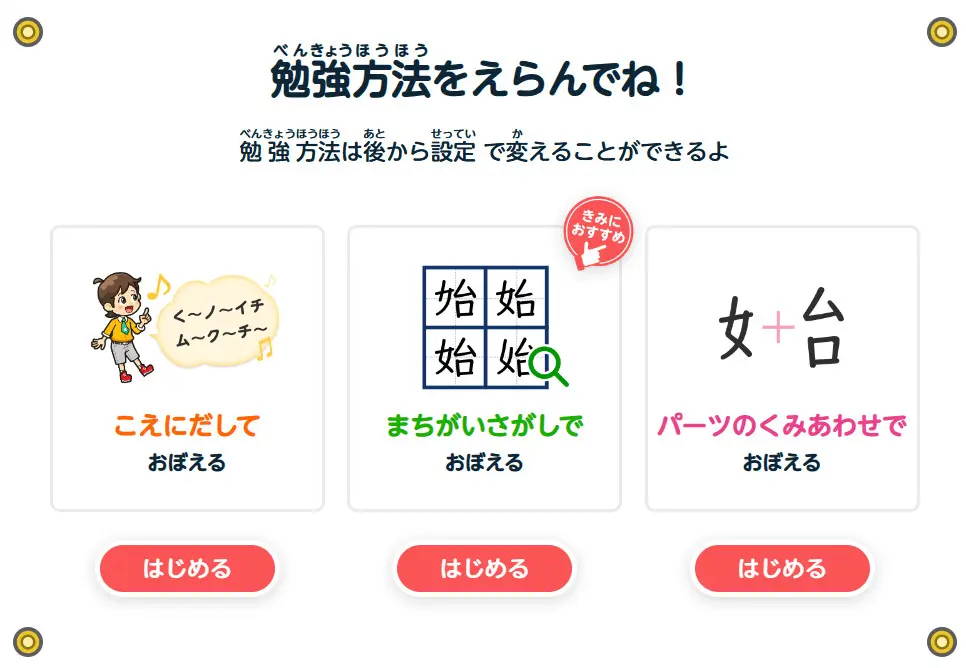The height and width of the screenshot is (668, 966).
Task: Start the こえにだして study method
Action: click(x=187, y=569)
